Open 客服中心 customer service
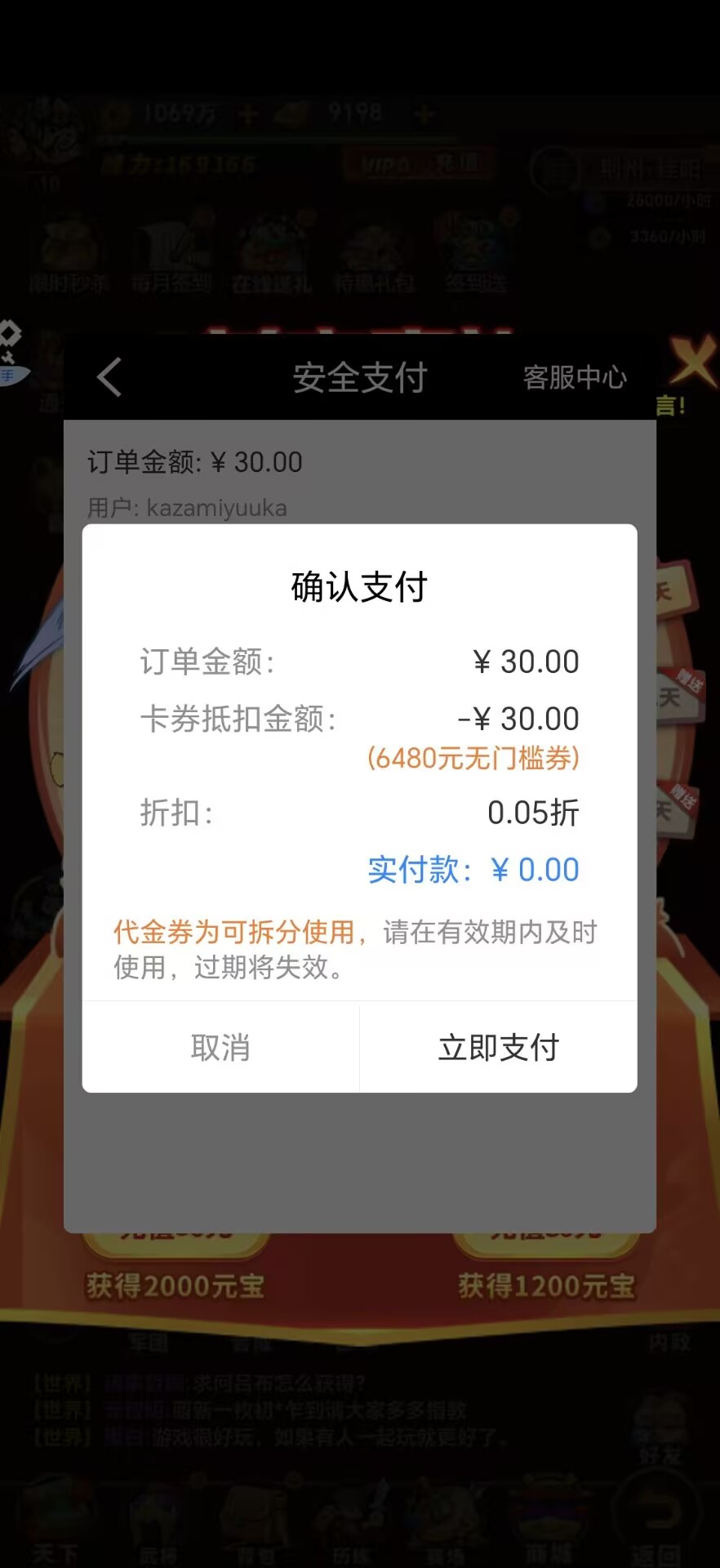The image size is (720, 1568). (x=575, y=377)
